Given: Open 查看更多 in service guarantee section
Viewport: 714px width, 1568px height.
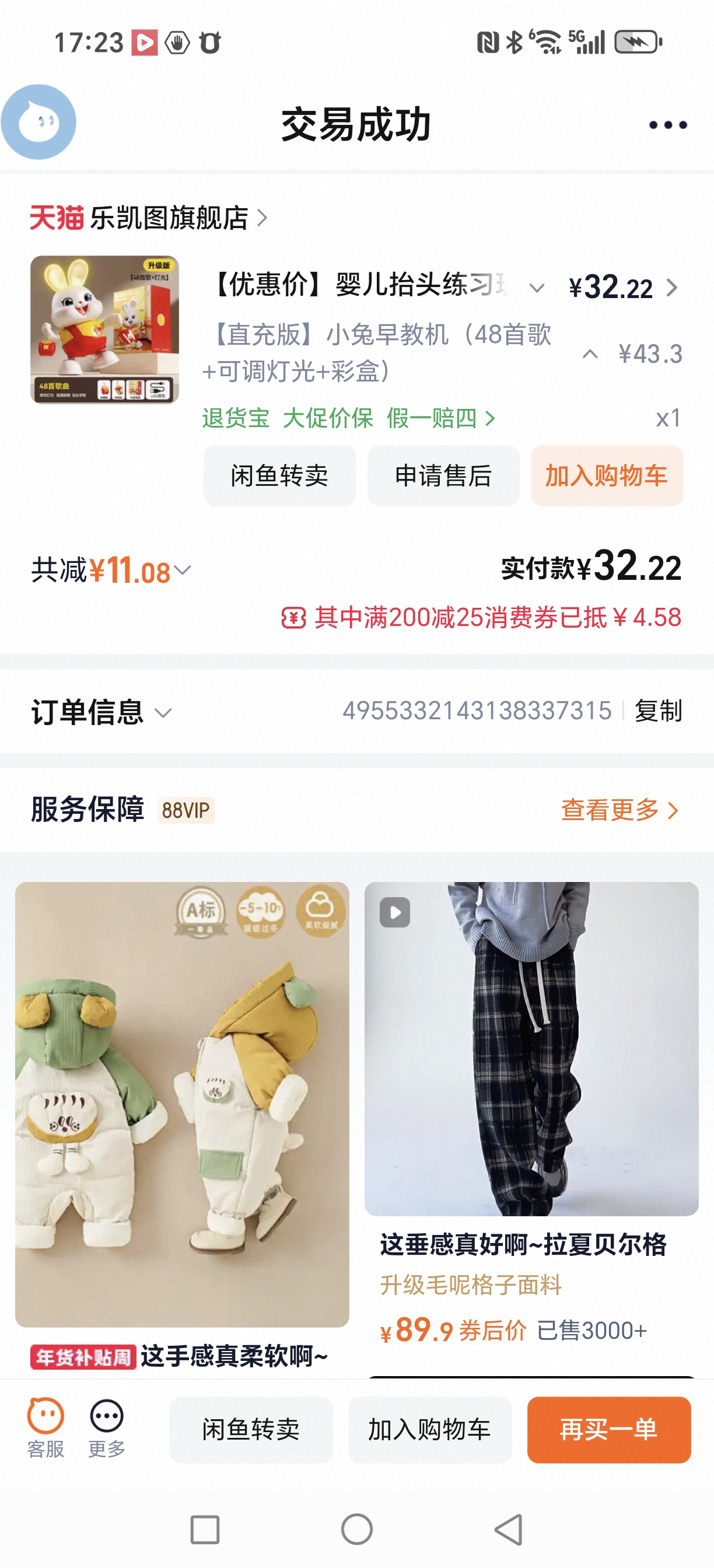Looking at the screenshot, I should [x=610, y=810].
